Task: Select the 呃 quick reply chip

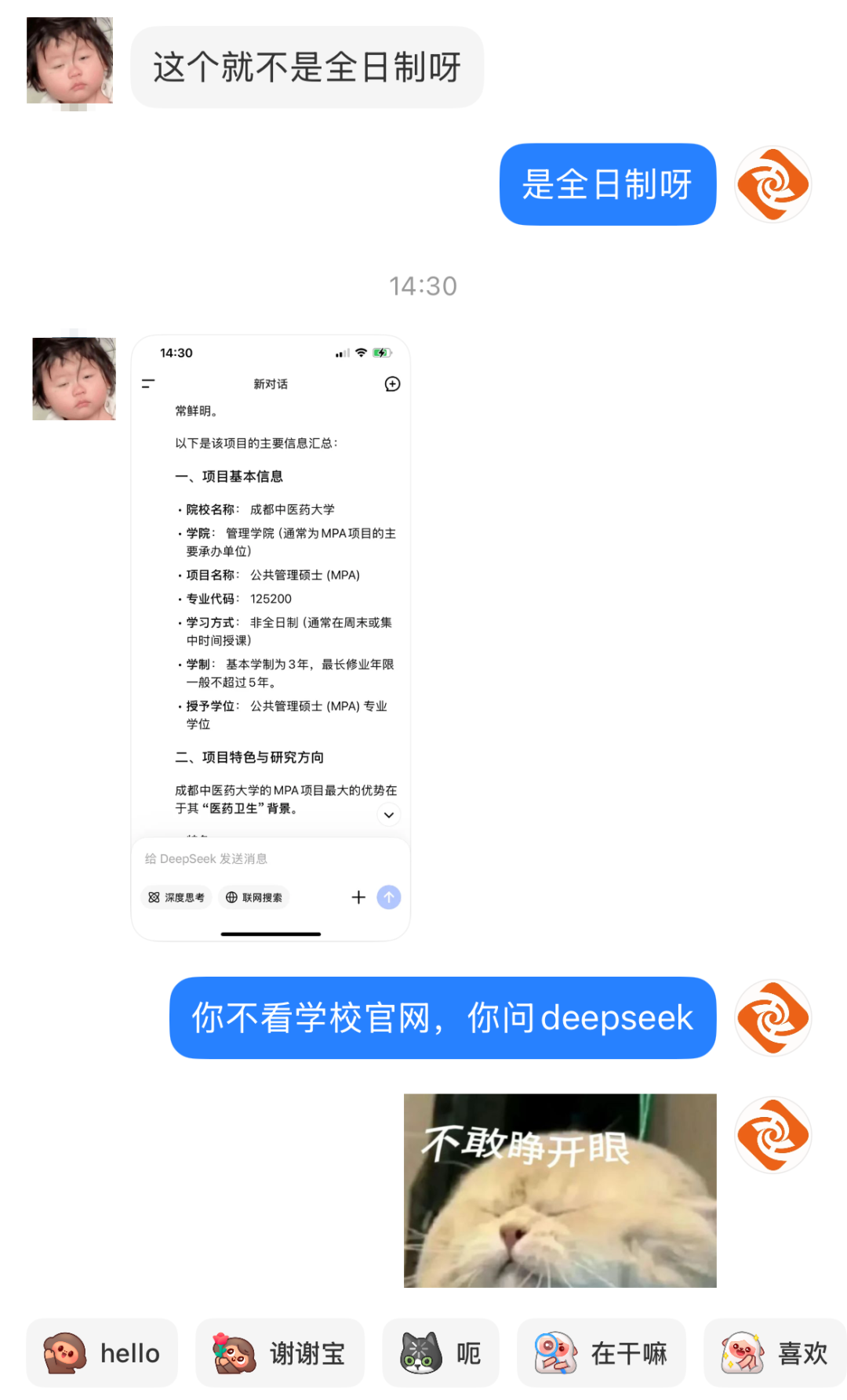Action: [441, 1353]
